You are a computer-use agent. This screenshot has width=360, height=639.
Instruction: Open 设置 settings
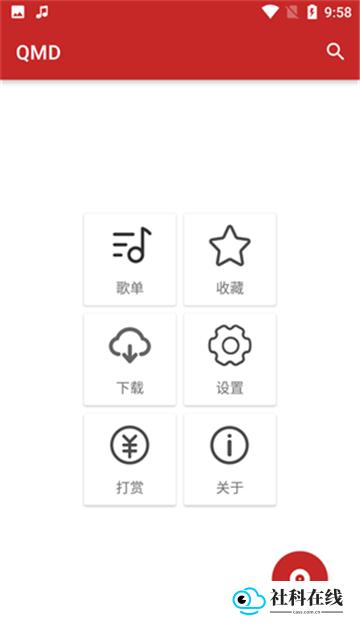(230, 359)
